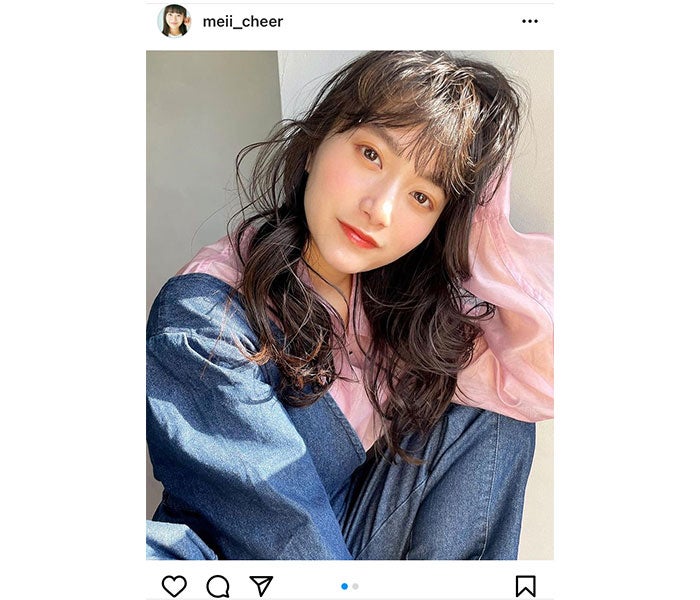Open the post's three-dot options menu

click(529, 21)
